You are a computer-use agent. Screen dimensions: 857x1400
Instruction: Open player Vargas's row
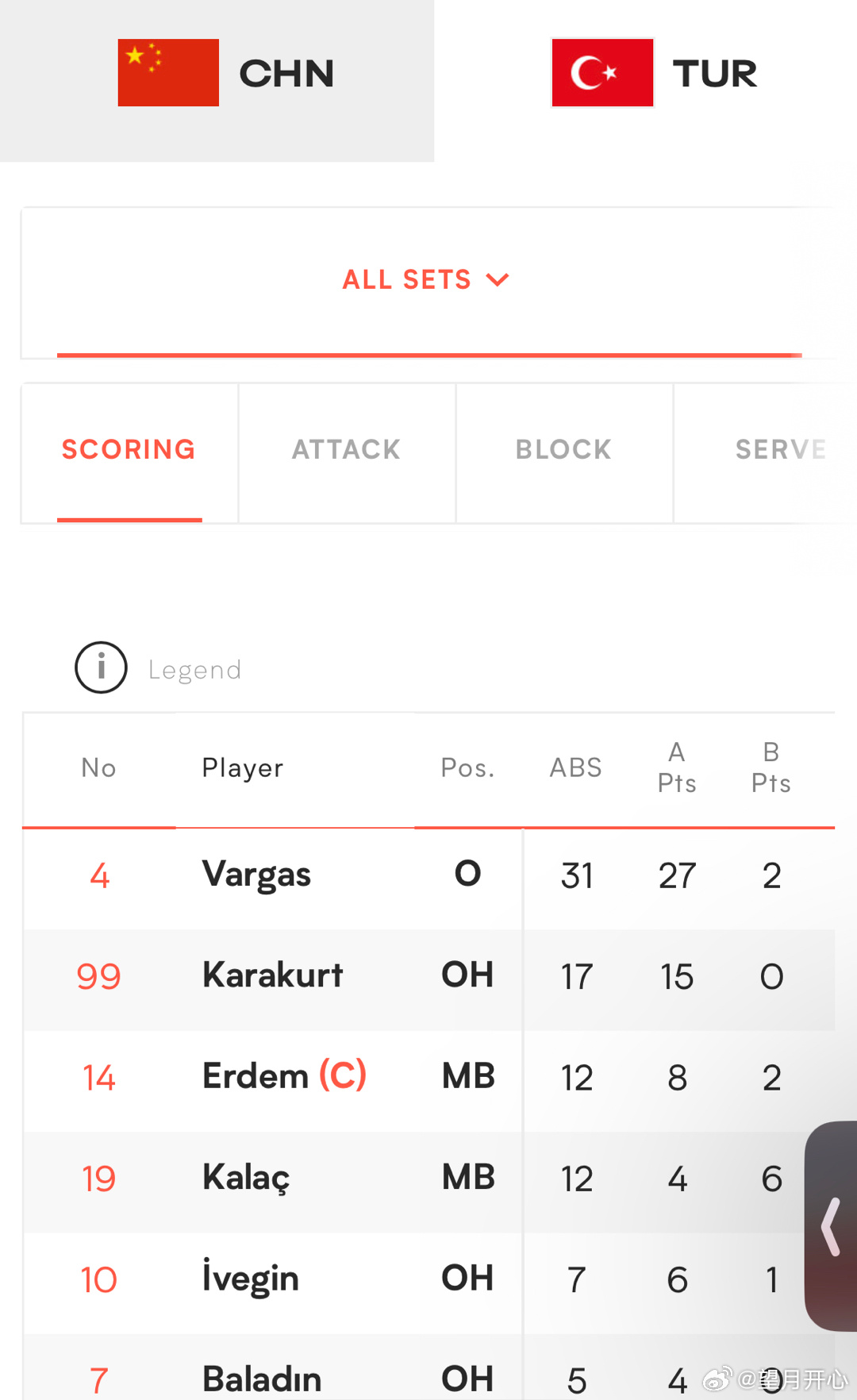click(428, 876)
